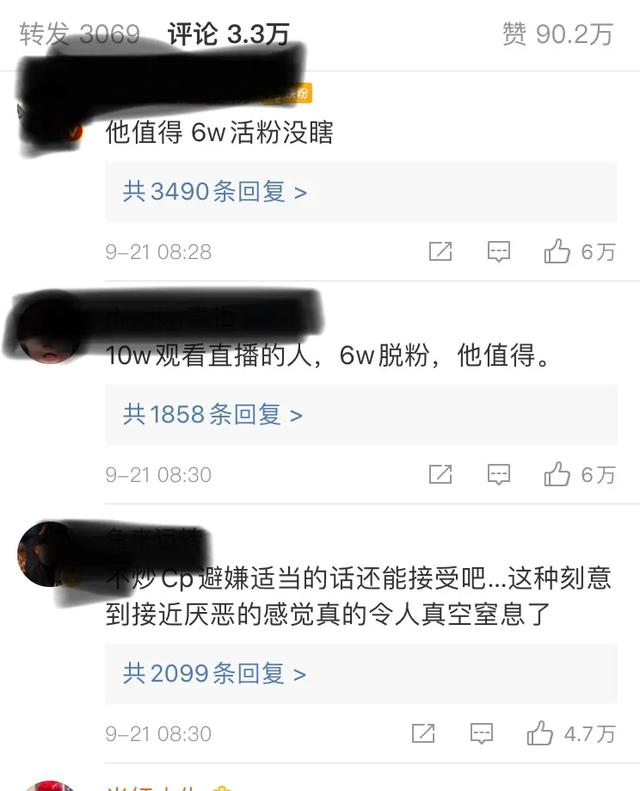Switch to the 转发 3069 tab

pyautogui.click(x=80, y=34)
